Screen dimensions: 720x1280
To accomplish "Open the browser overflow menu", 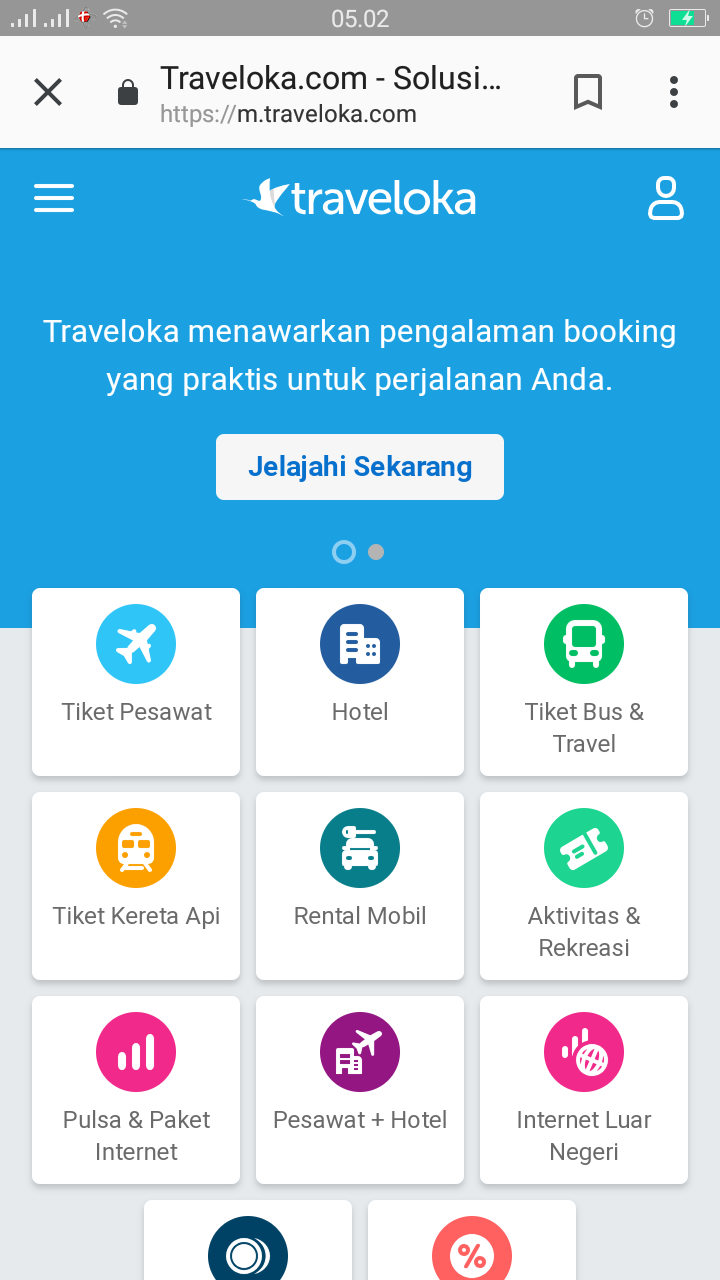I will point(674,93).
